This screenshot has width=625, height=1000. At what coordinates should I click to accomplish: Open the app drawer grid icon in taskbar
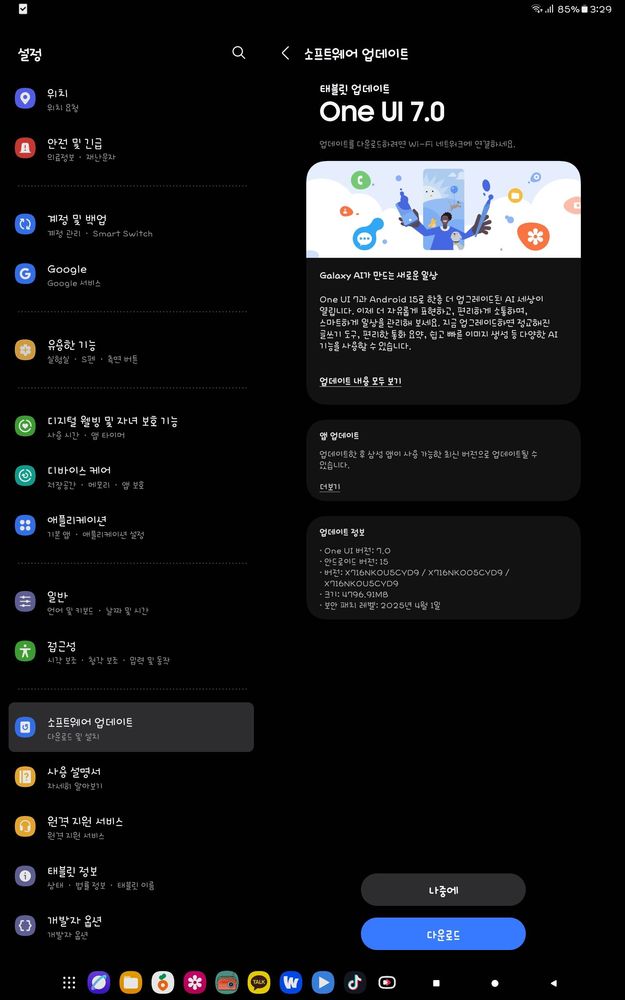pos(69,982)
